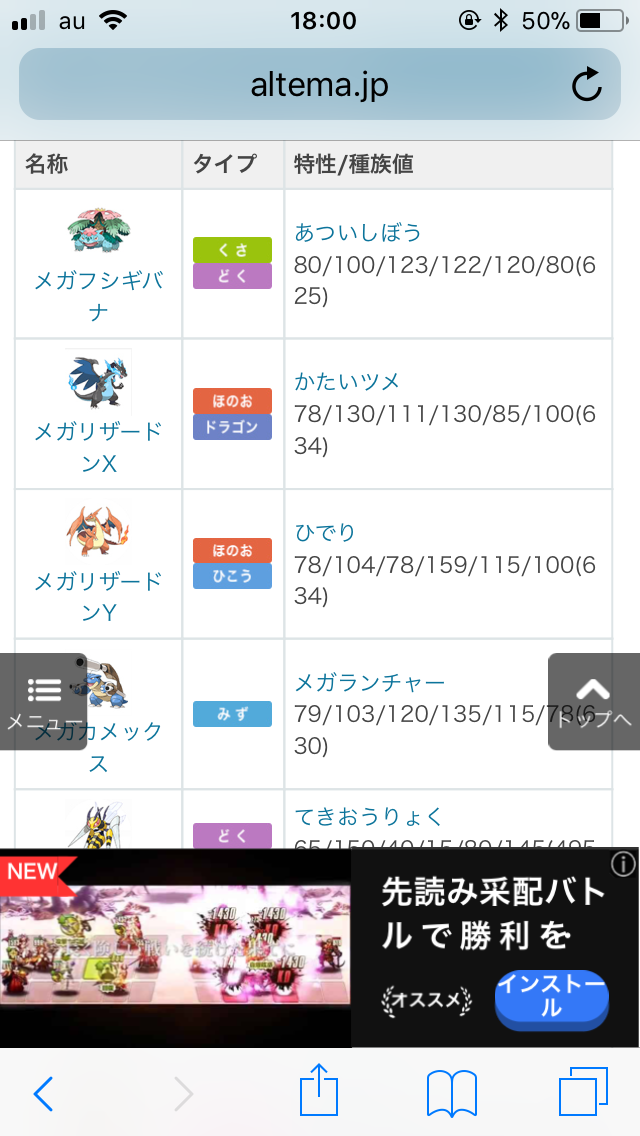Viewport: 640px width, 1136px height.
Task: Open the メガリザードンY link
Action: 98,596
